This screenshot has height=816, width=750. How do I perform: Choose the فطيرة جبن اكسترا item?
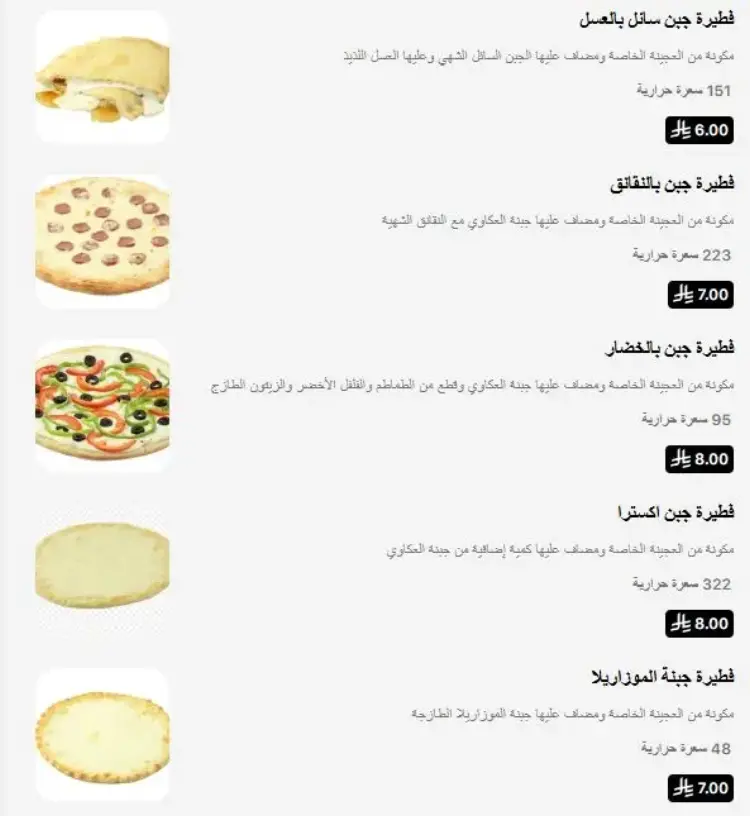point(676,513)
